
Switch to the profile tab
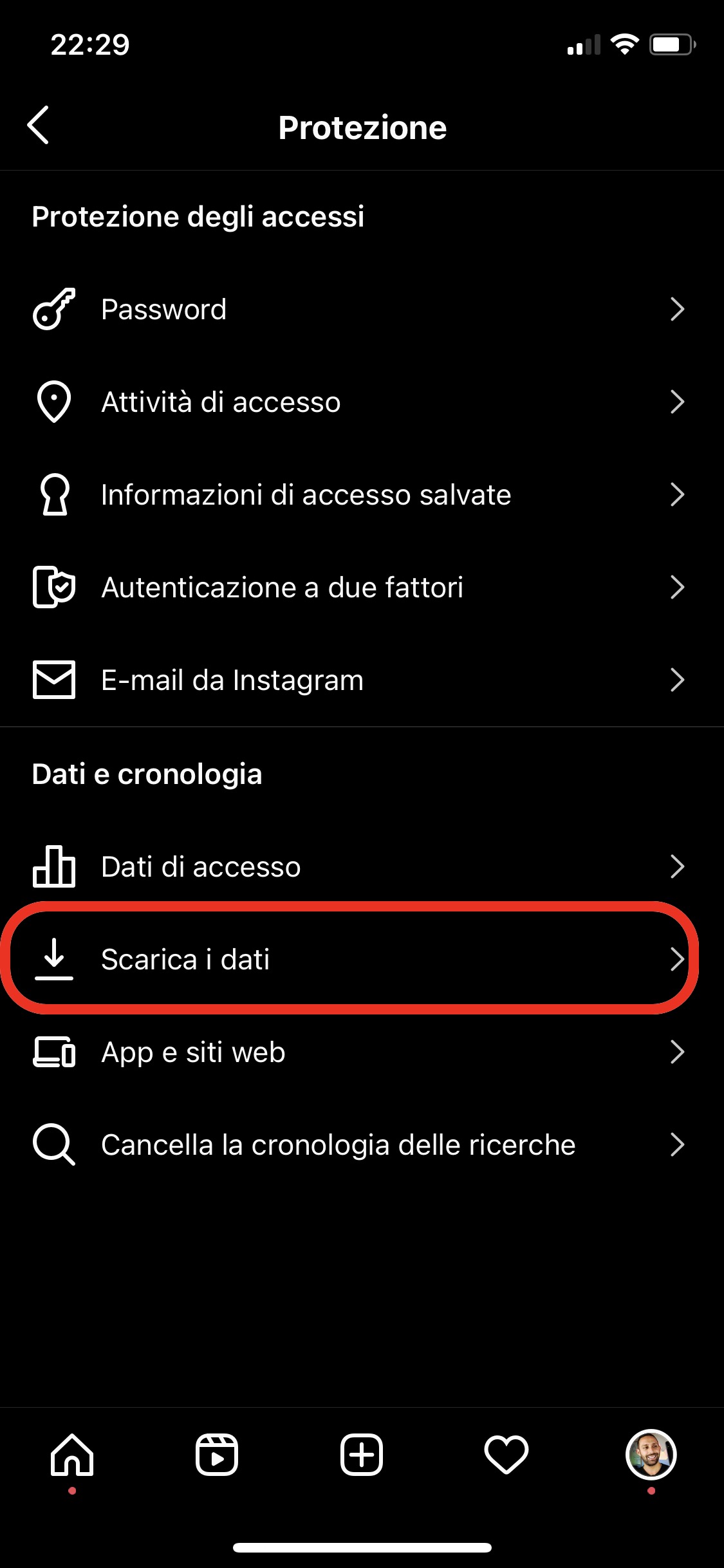click(651, 1455)
